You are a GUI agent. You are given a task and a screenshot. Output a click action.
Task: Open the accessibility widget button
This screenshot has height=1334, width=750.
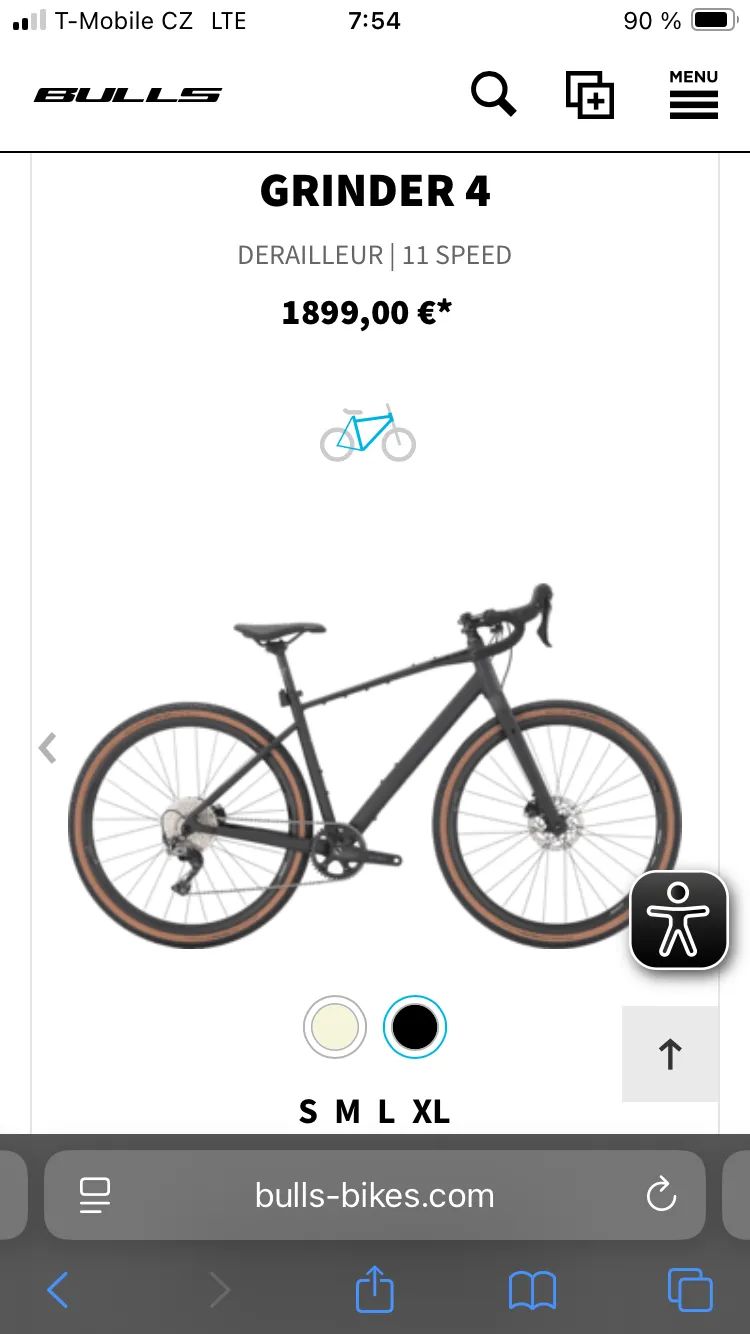679,919
